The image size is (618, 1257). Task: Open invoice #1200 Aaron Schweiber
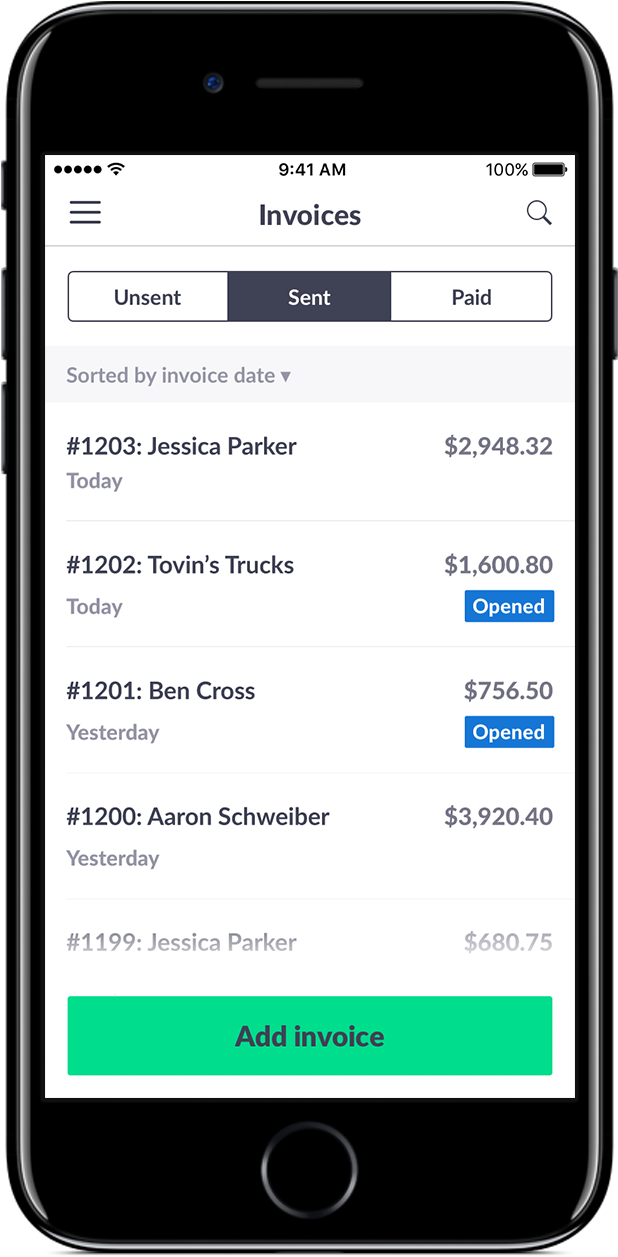309,836
